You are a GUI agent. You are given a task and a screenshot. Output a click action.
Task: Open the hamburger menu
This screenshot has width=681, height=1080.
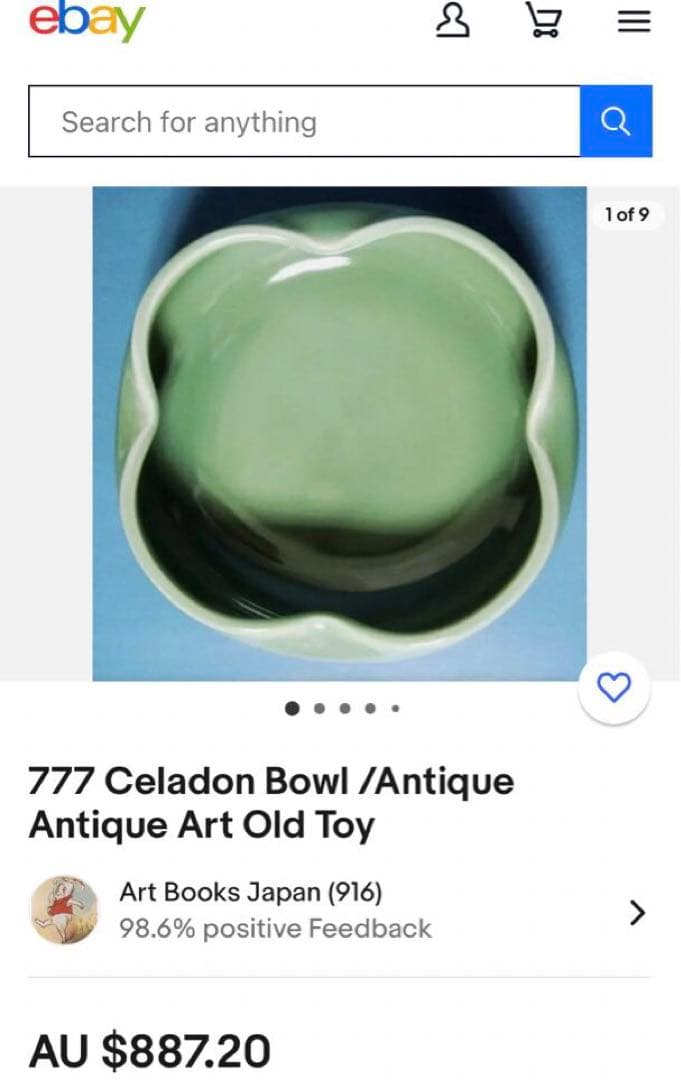click(633, 21)
